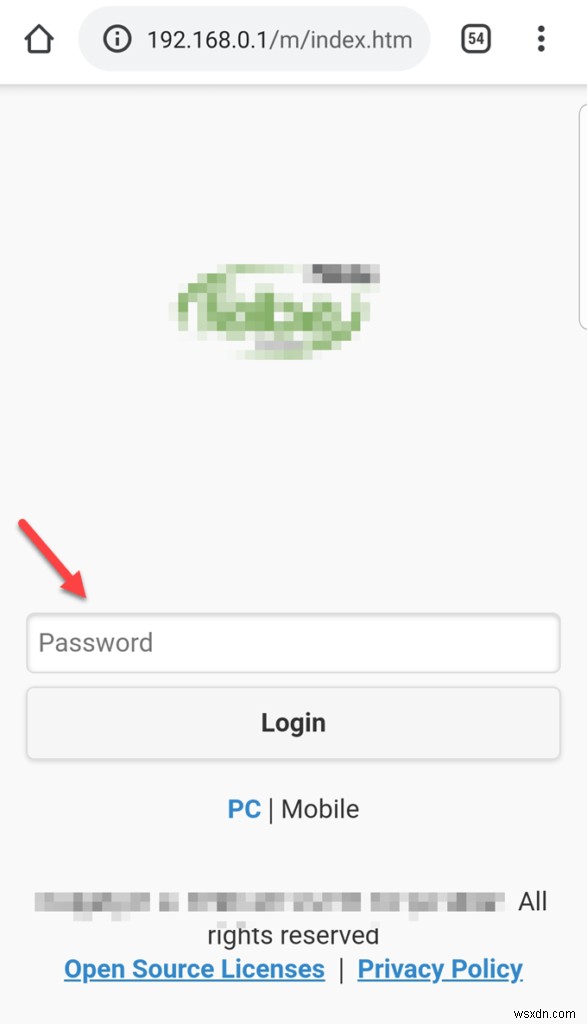Open the Privacy Policy link

[440, 968]
